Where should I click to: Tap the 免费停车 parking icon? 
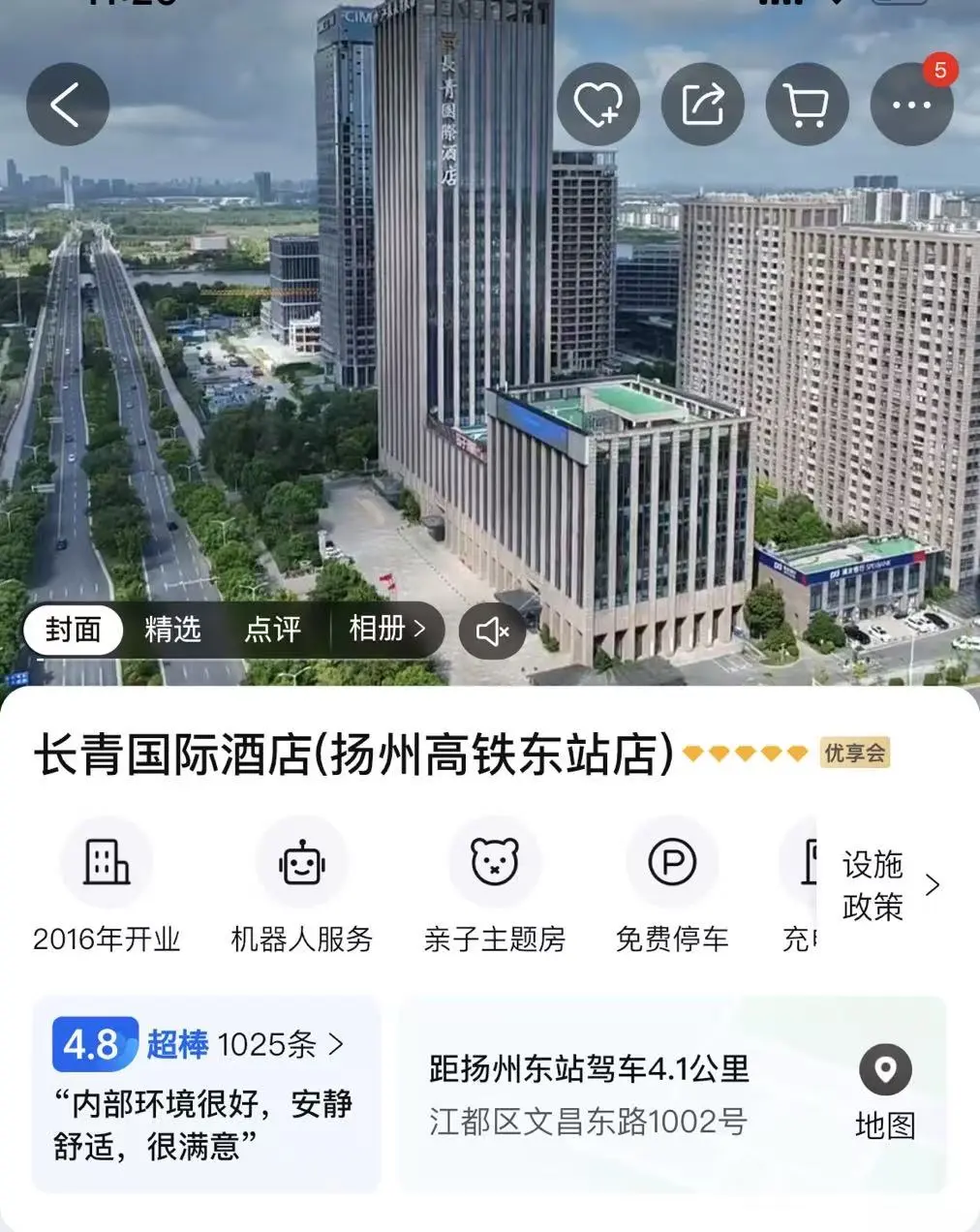(x=673, y=861)
